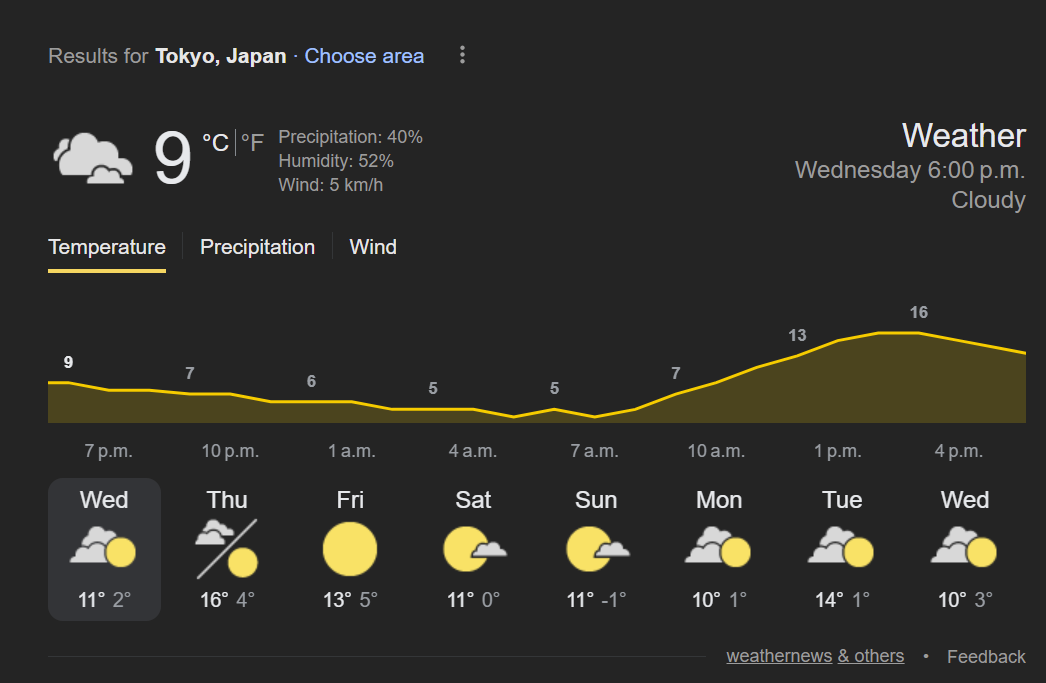Open the three-dot overflow menu
The height and width of the screenshot is (683, 1046).
click(x=462, y=55)
